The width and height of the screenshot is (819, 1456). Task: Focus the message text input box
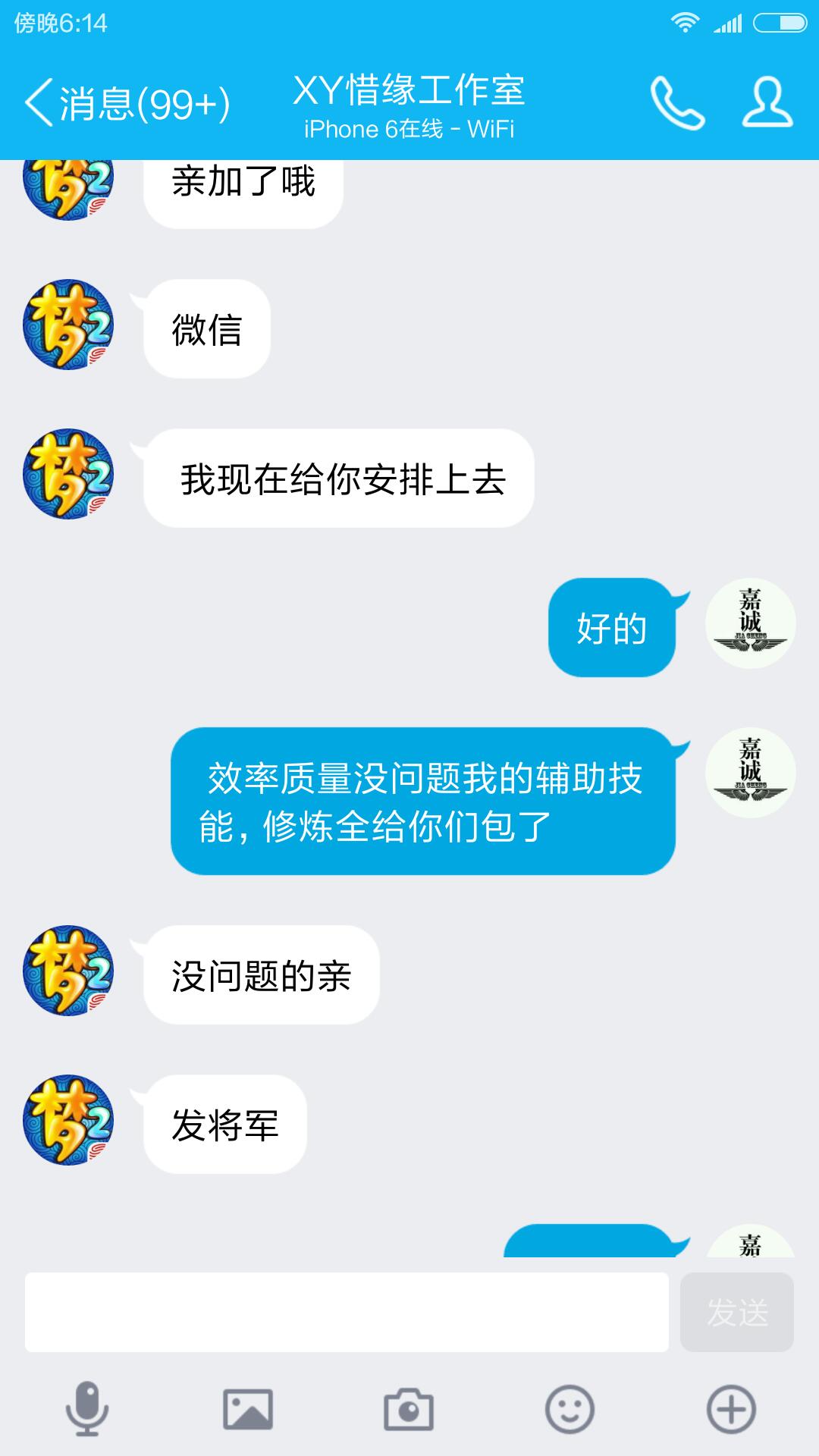347,1313
